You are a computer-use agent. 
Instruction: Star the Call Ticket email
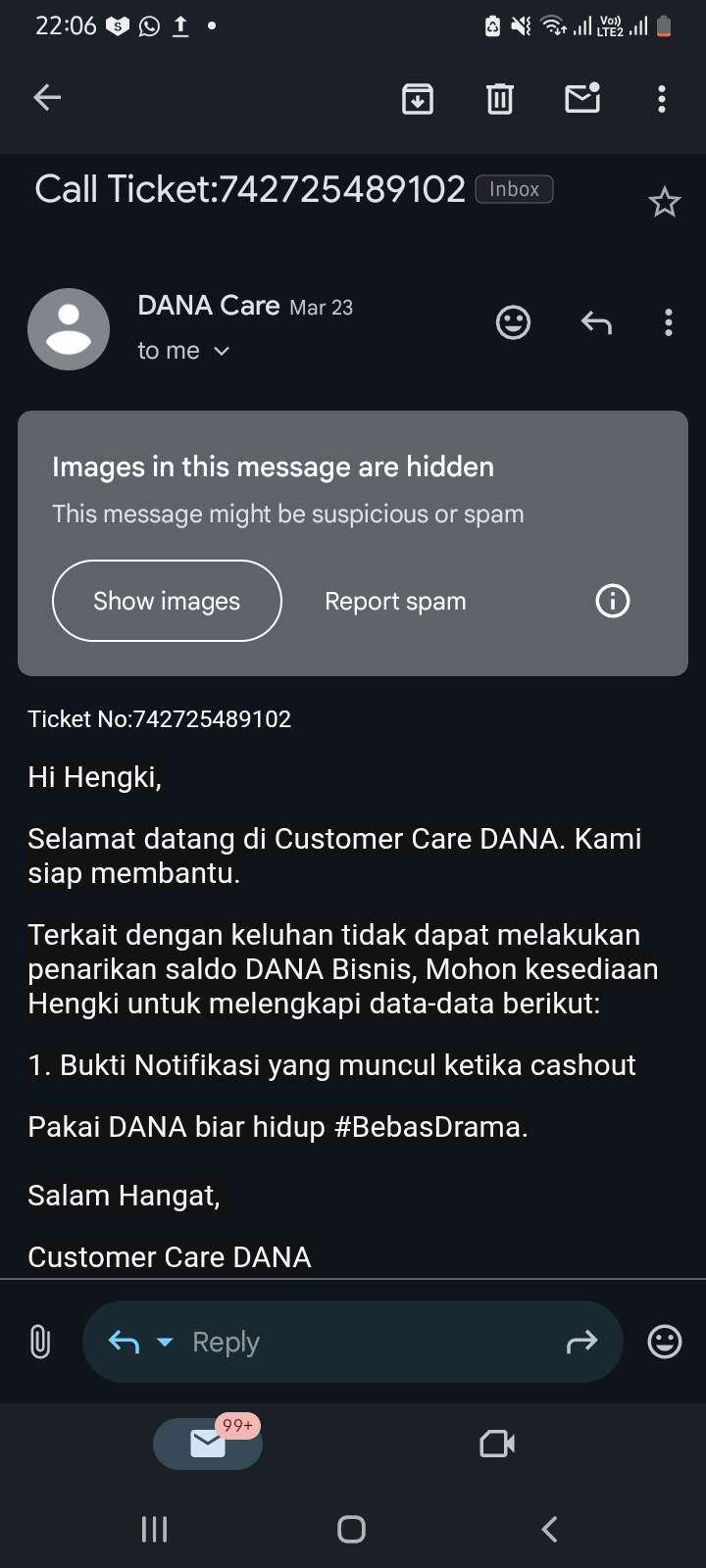click(x=664, y=202)
